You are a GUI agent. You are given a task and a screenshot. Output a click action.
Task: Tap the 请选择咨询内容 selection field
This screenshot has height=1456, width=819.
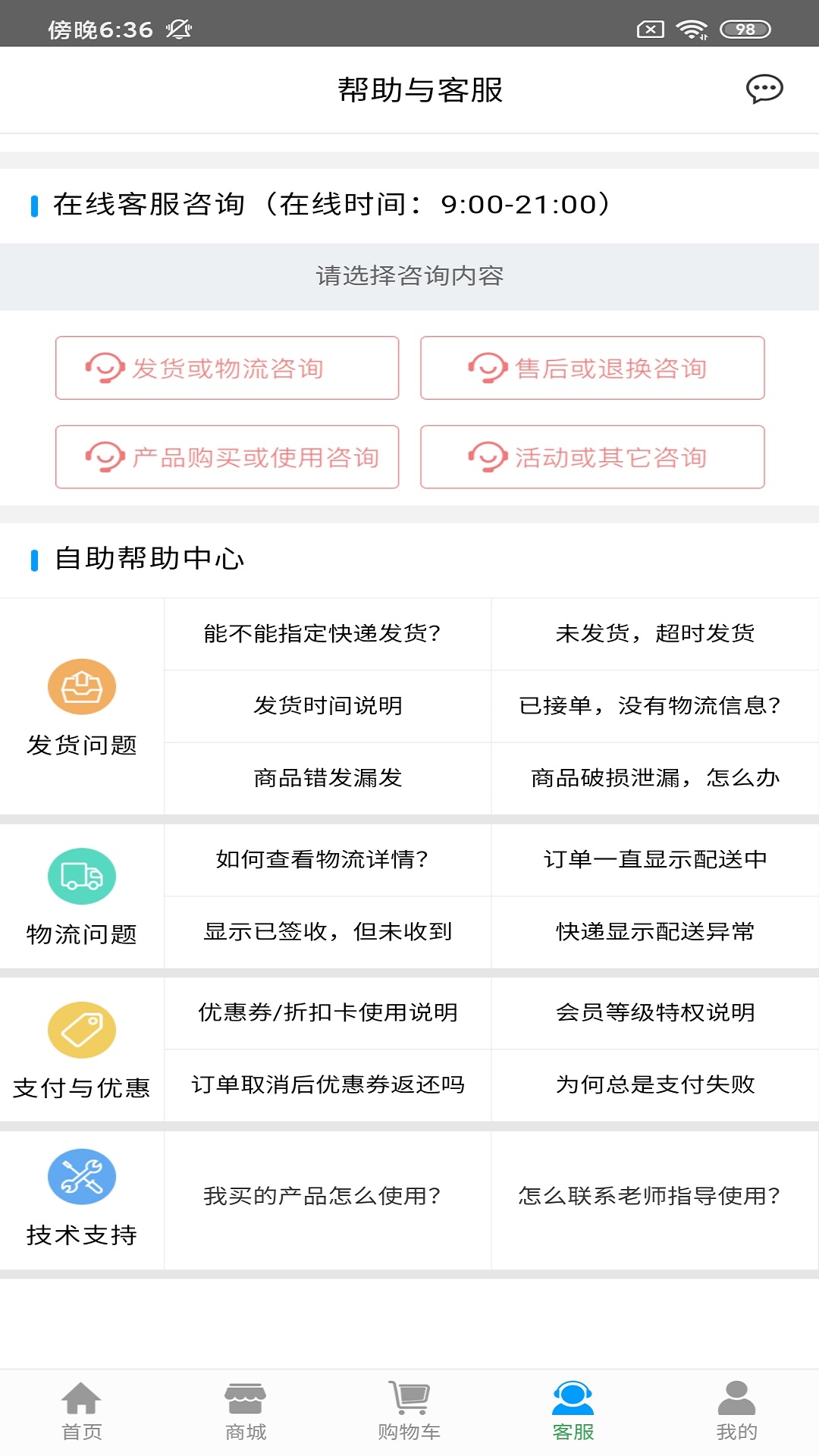click(409, 277)
